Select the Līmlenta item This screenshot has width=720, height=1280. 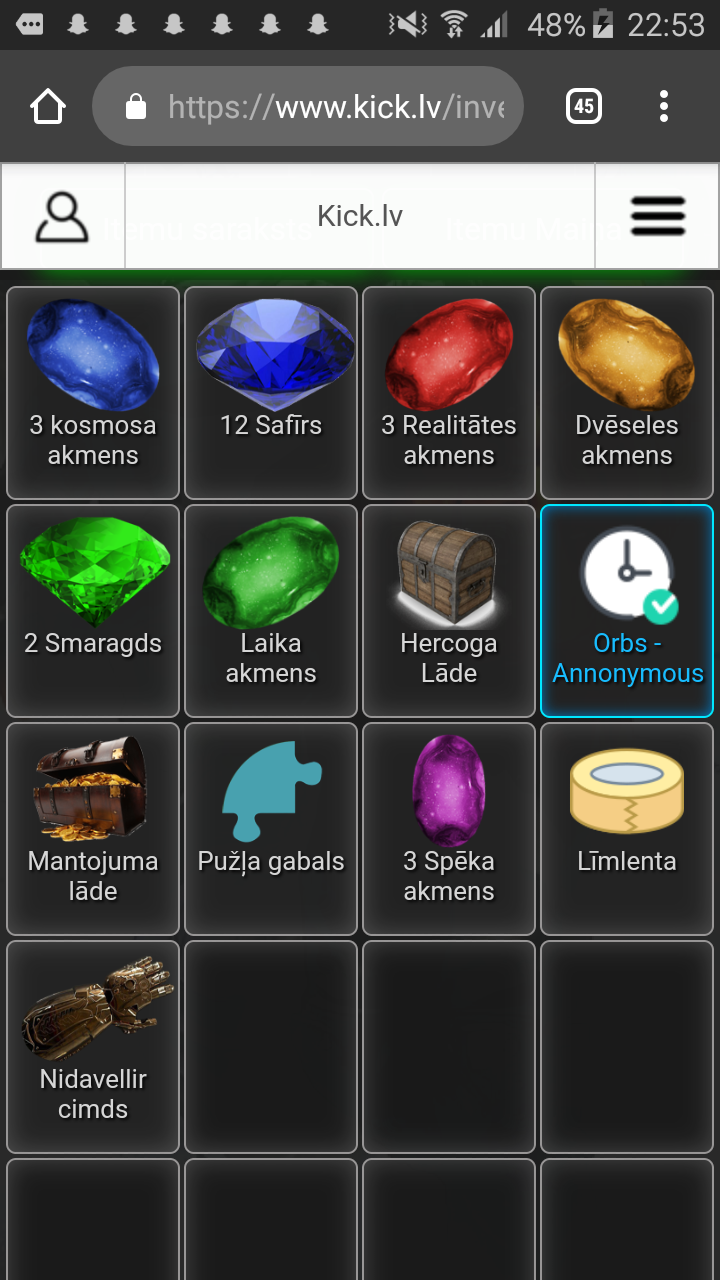point(627,828)
